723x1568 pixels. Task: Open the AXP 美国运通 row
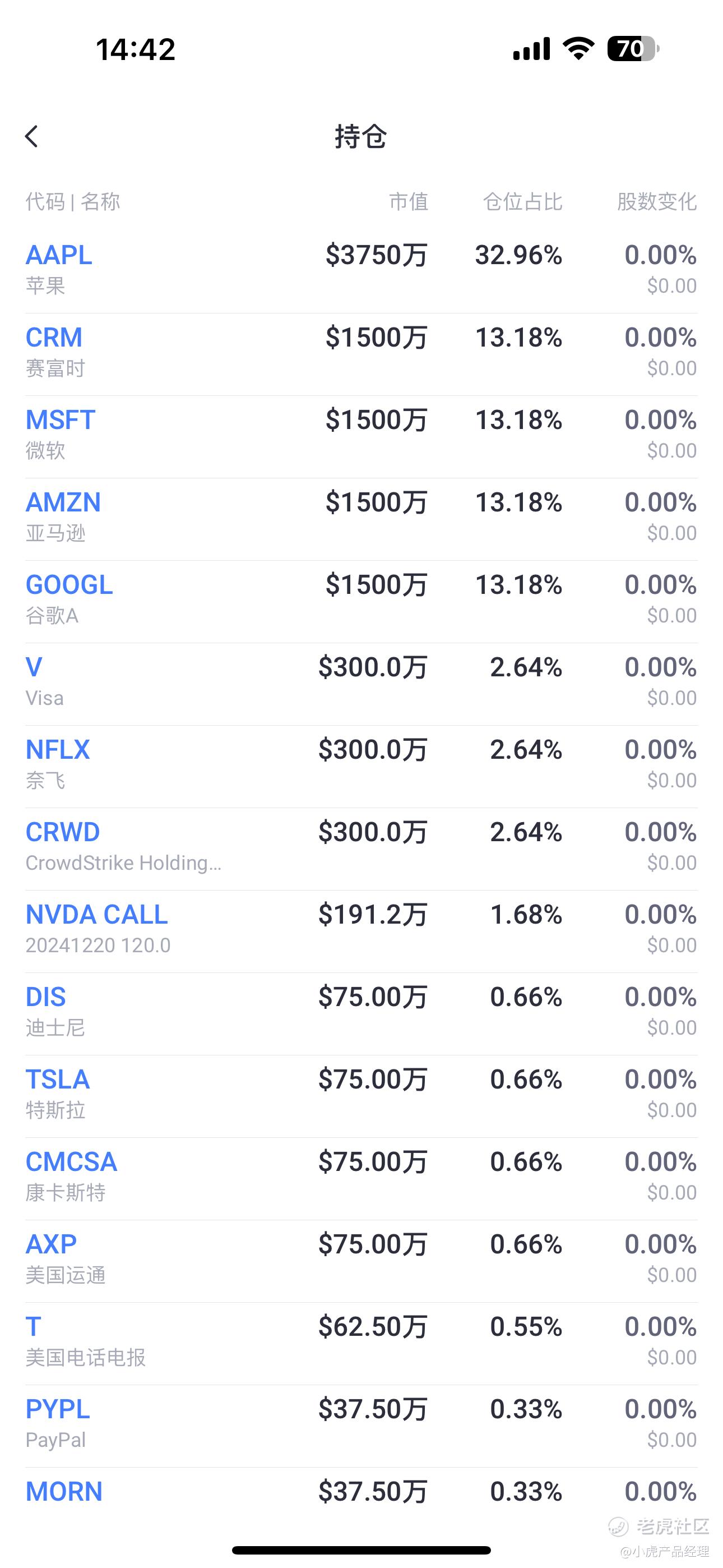pyautogui.click(x=361, y=1261)
